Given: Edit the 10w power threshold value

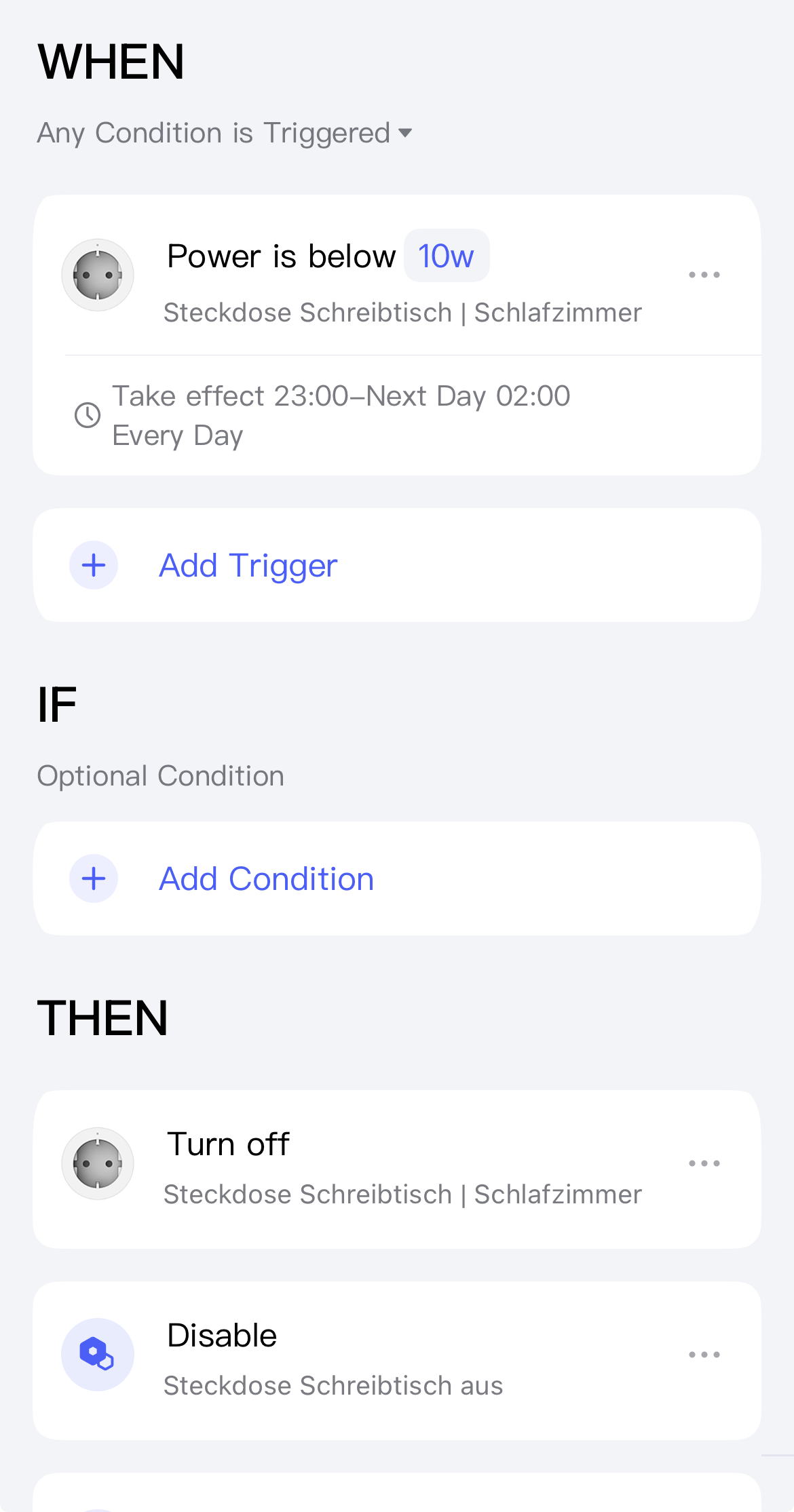Looking at the screenshot, I should [446, 256].
